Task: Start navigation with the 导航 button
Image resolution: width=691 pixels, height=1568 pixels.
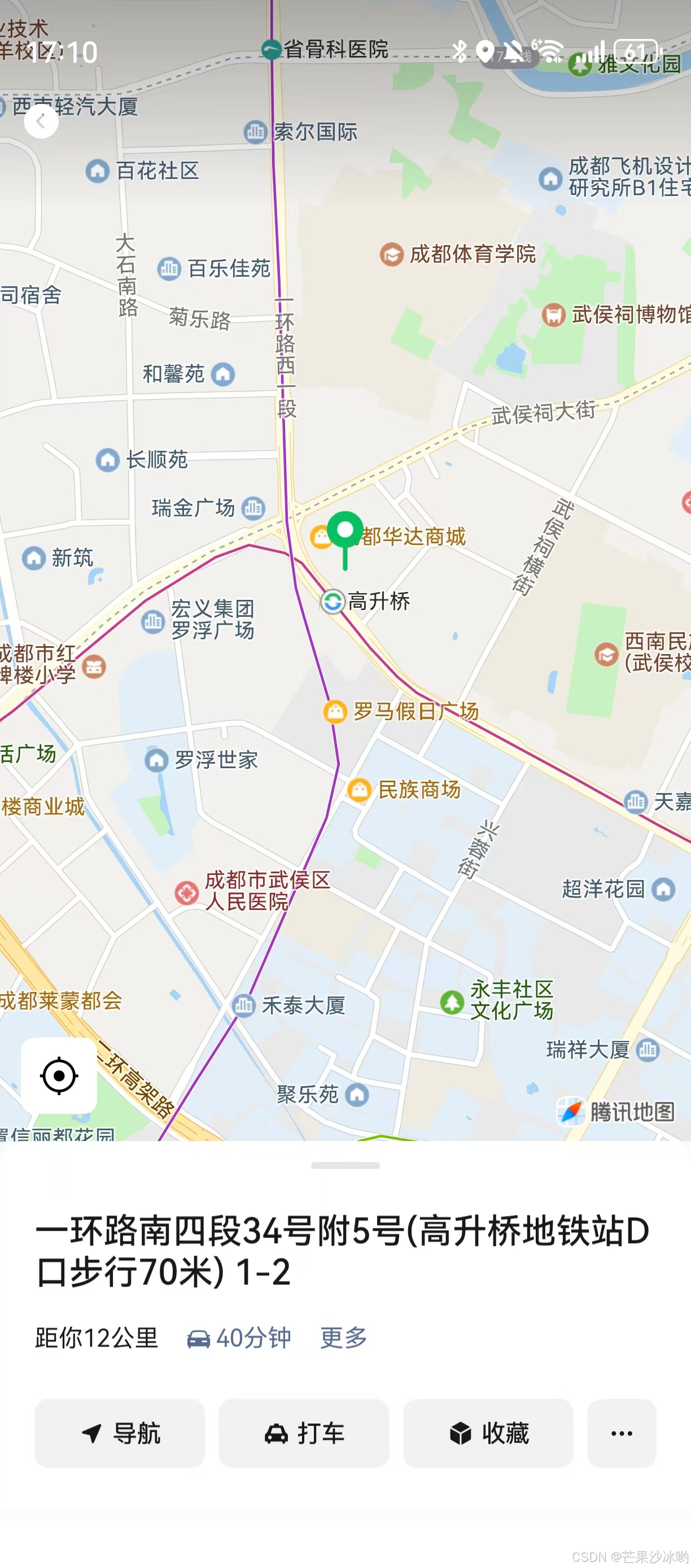Action: click(x=120, y=1433)
